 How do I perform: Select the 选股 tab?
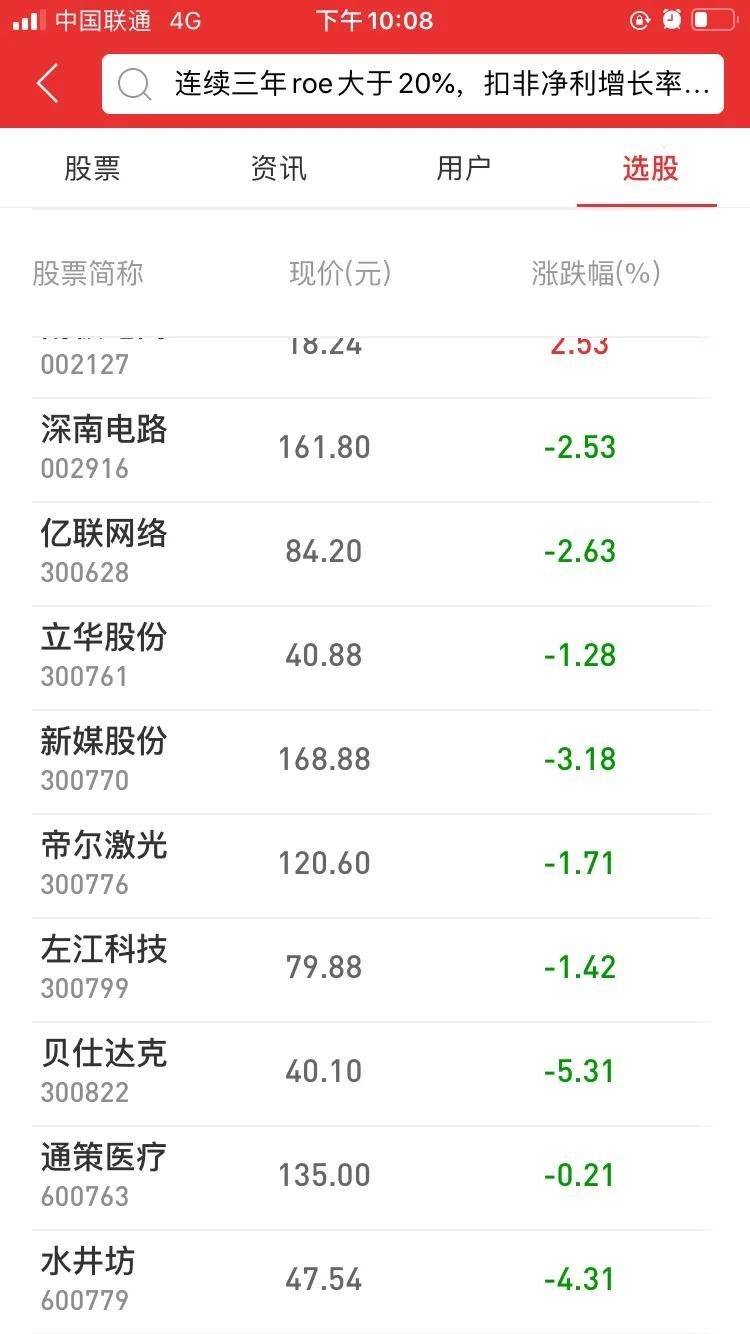tap(650, 168)
